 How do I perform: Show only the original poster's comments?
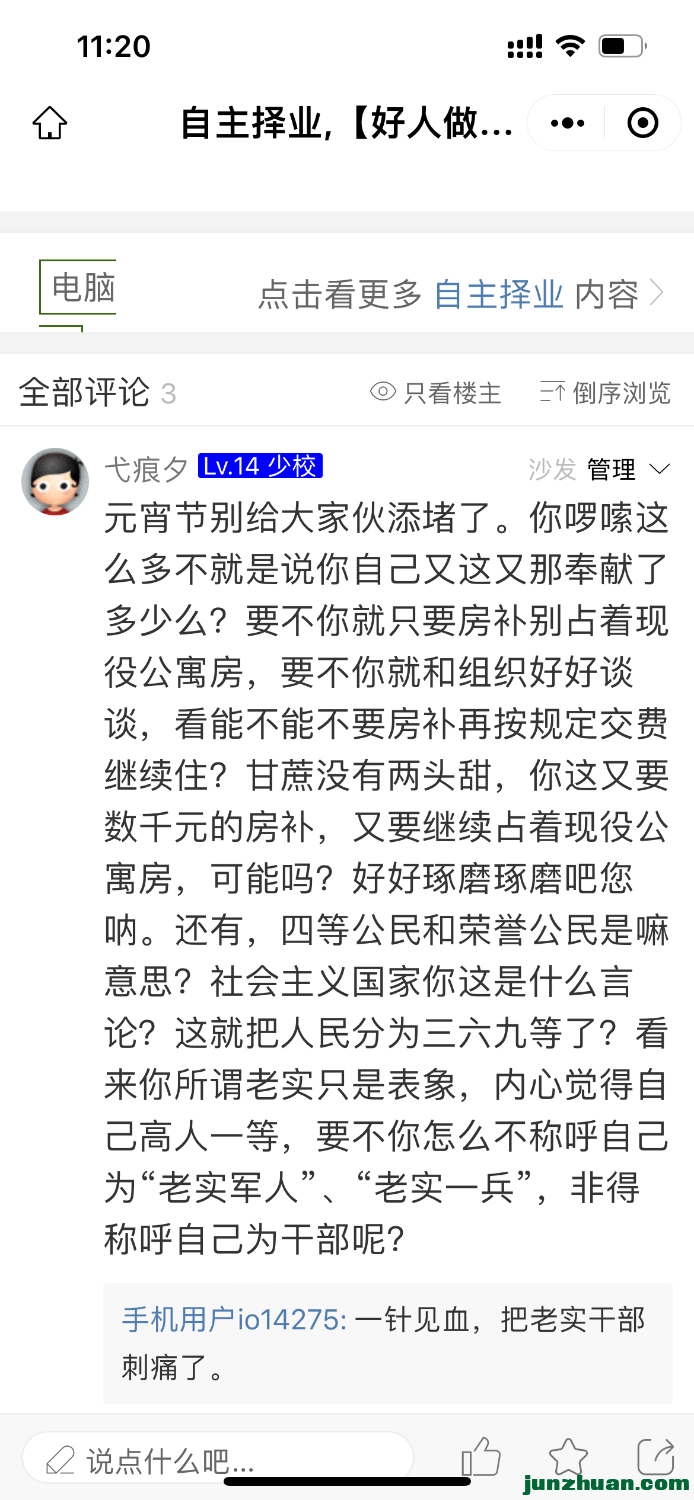(435, 393)
